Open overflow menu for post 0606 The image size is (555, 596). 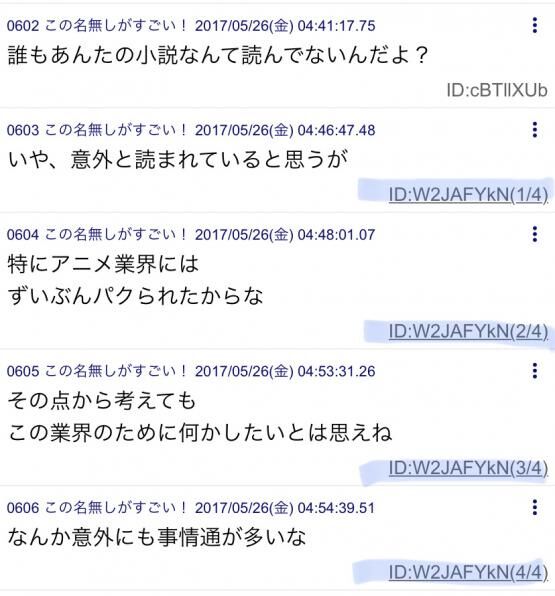click(535, 507)
